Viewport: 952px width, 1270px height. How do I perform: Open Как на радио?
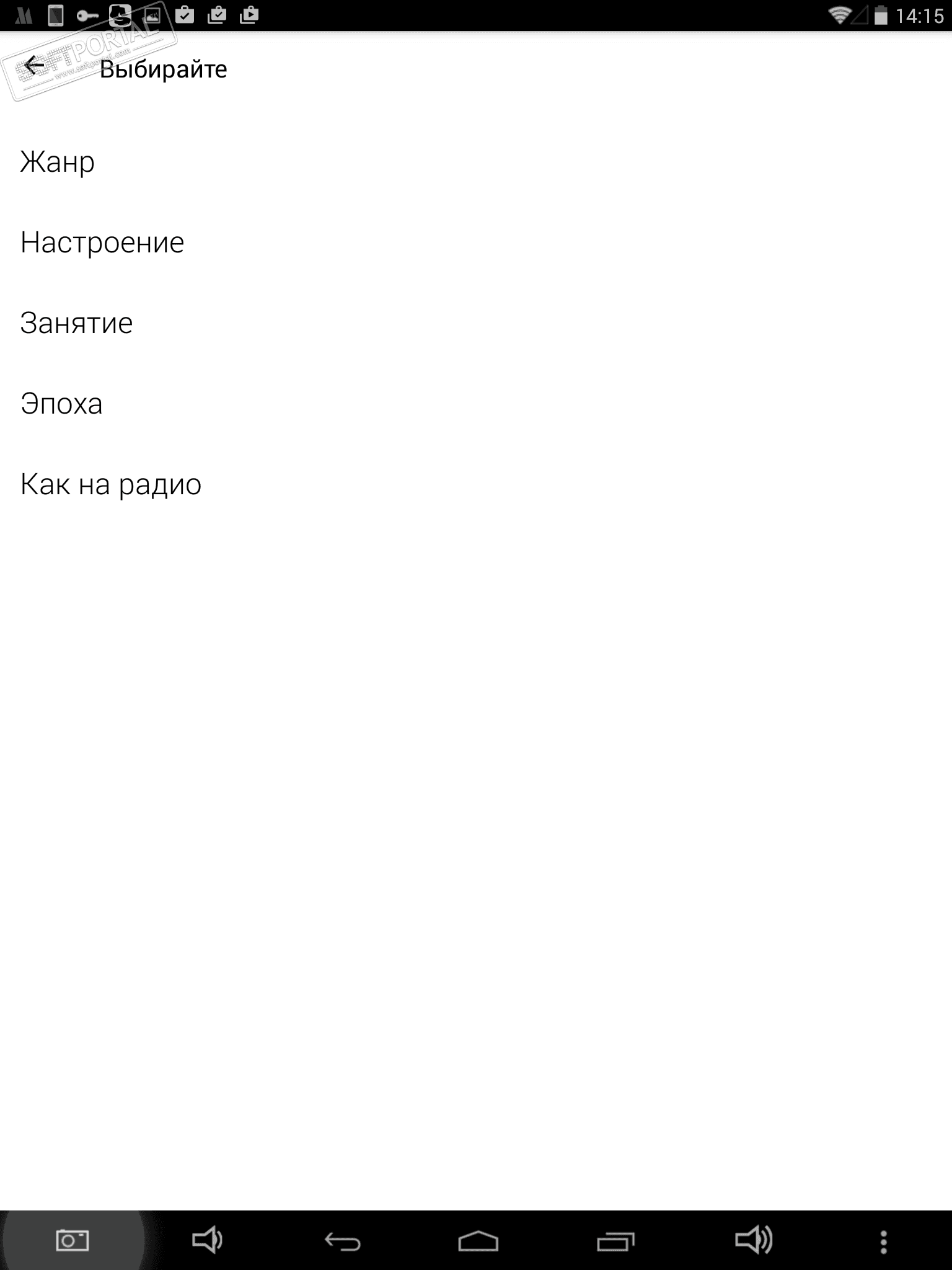111,484
